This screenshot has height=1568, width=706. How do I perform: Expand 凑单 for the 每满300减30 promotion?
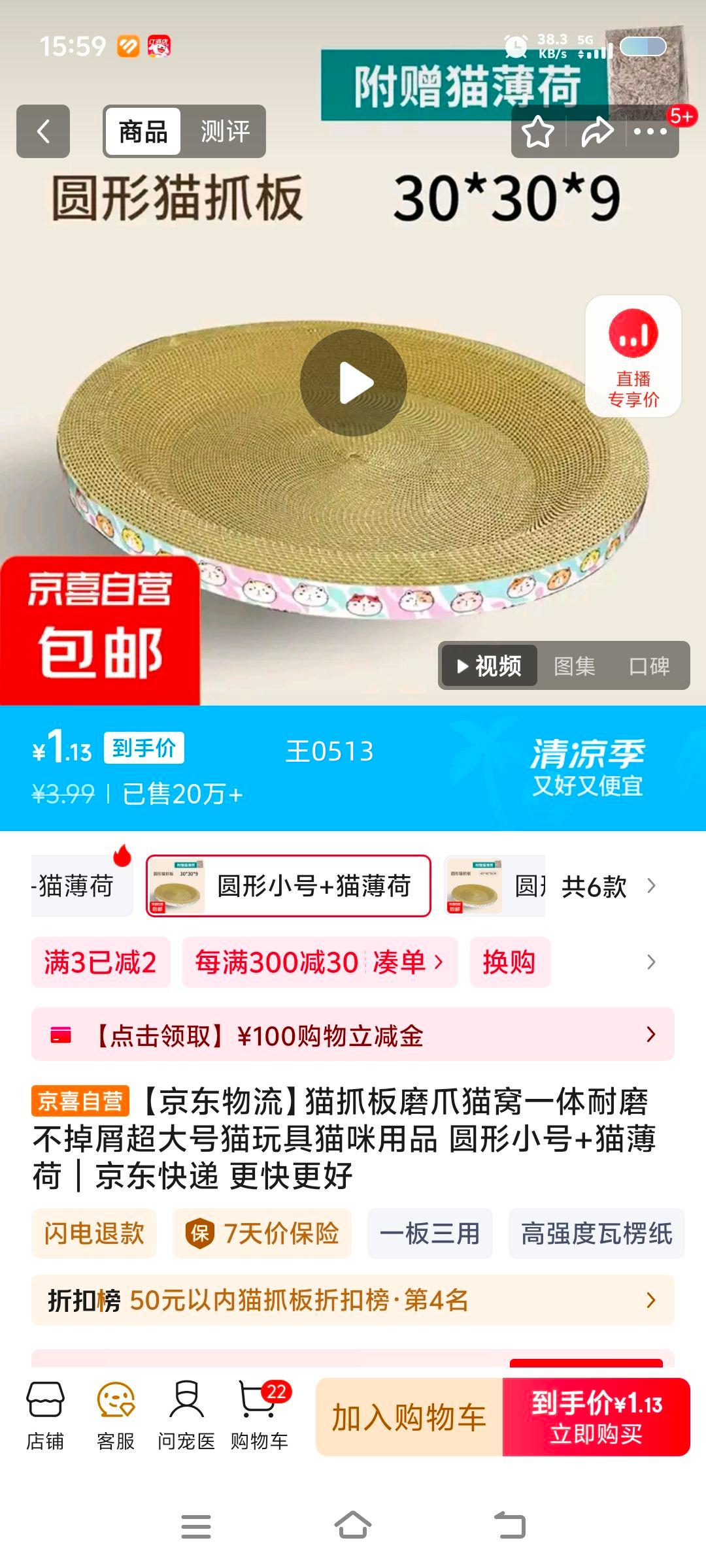click(405, 962)
